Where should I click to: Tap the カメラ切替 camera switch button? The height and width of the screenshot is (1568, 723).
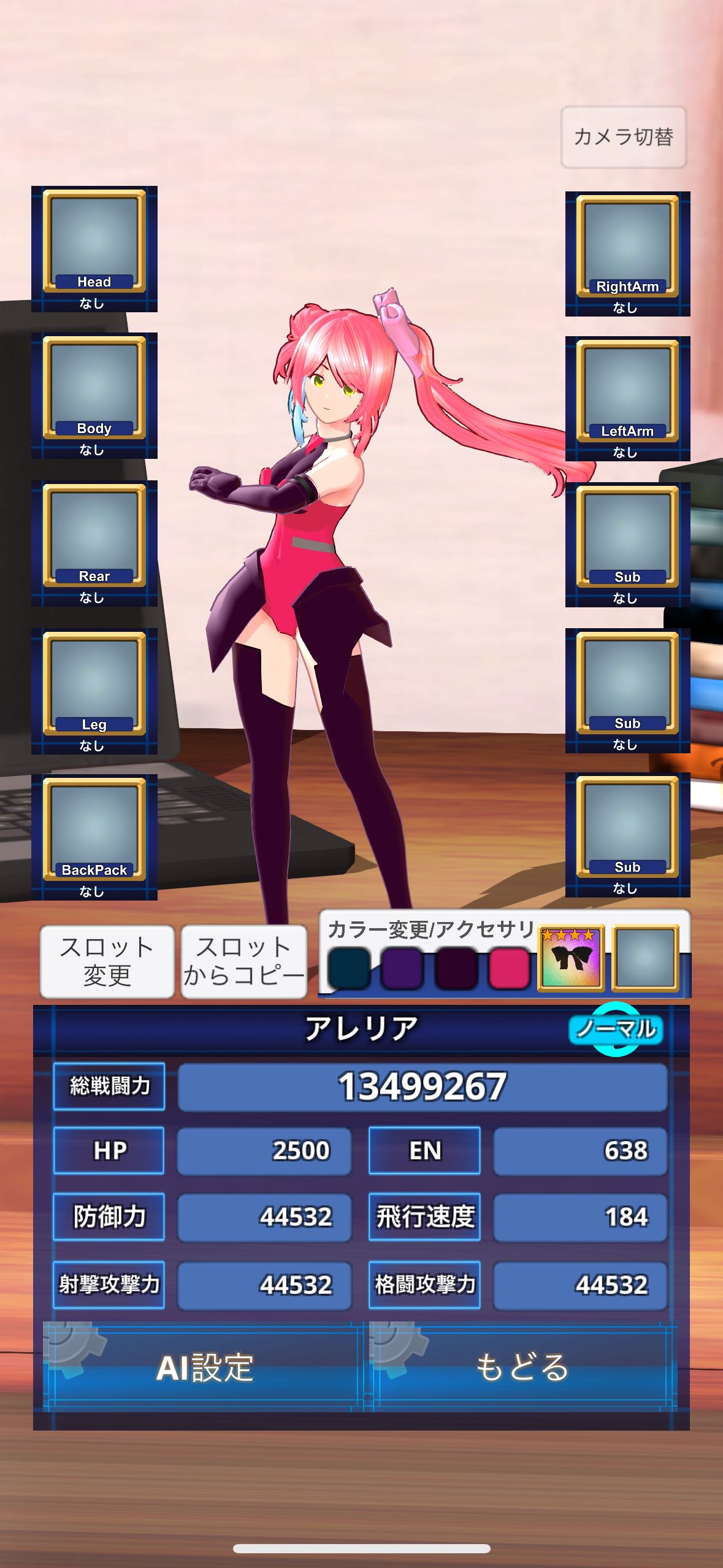(x=624, y=137)
